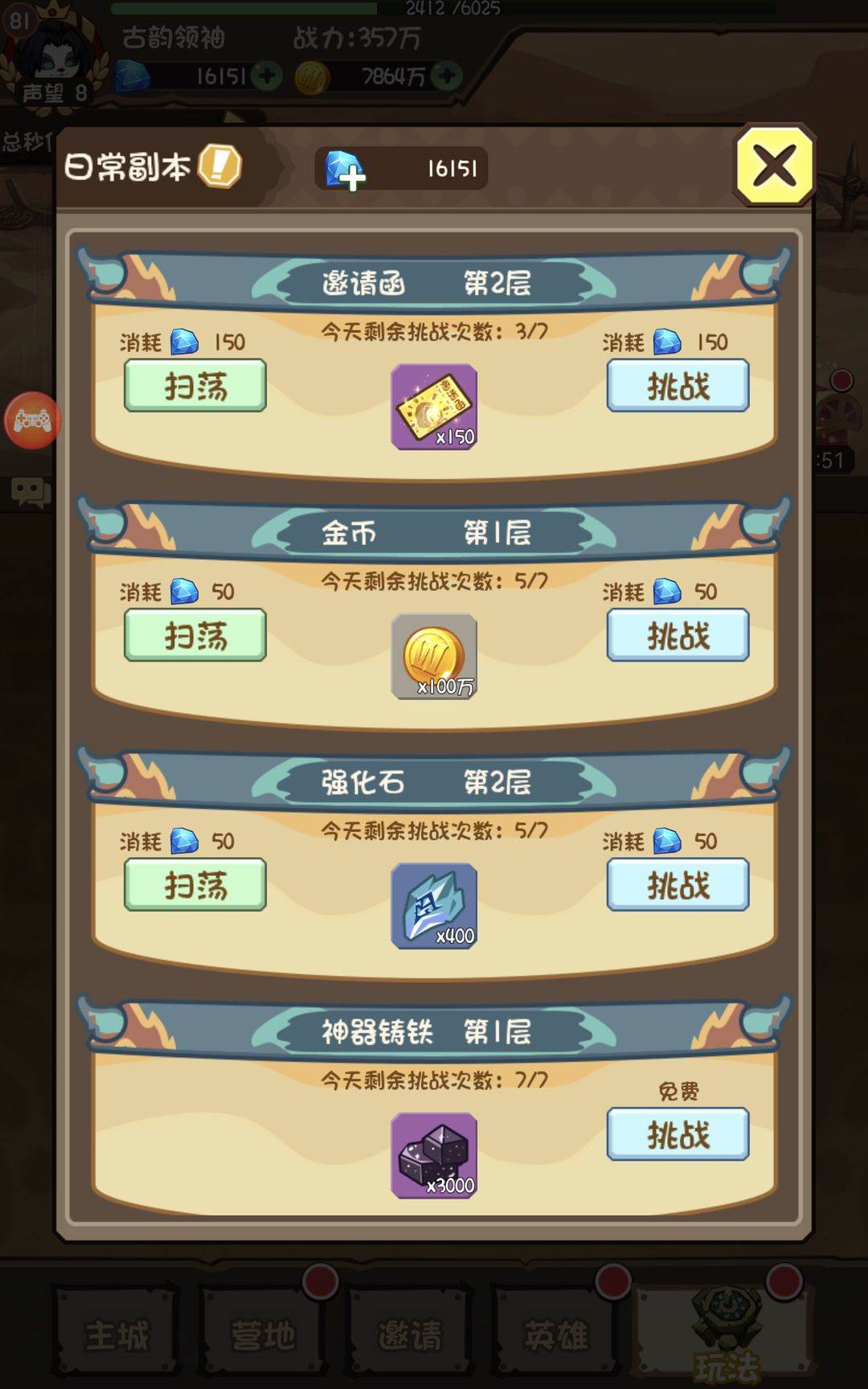Tap 扫荡 for the 邀请函 dungeon
868x1389 pixels.
click(195, 386)
